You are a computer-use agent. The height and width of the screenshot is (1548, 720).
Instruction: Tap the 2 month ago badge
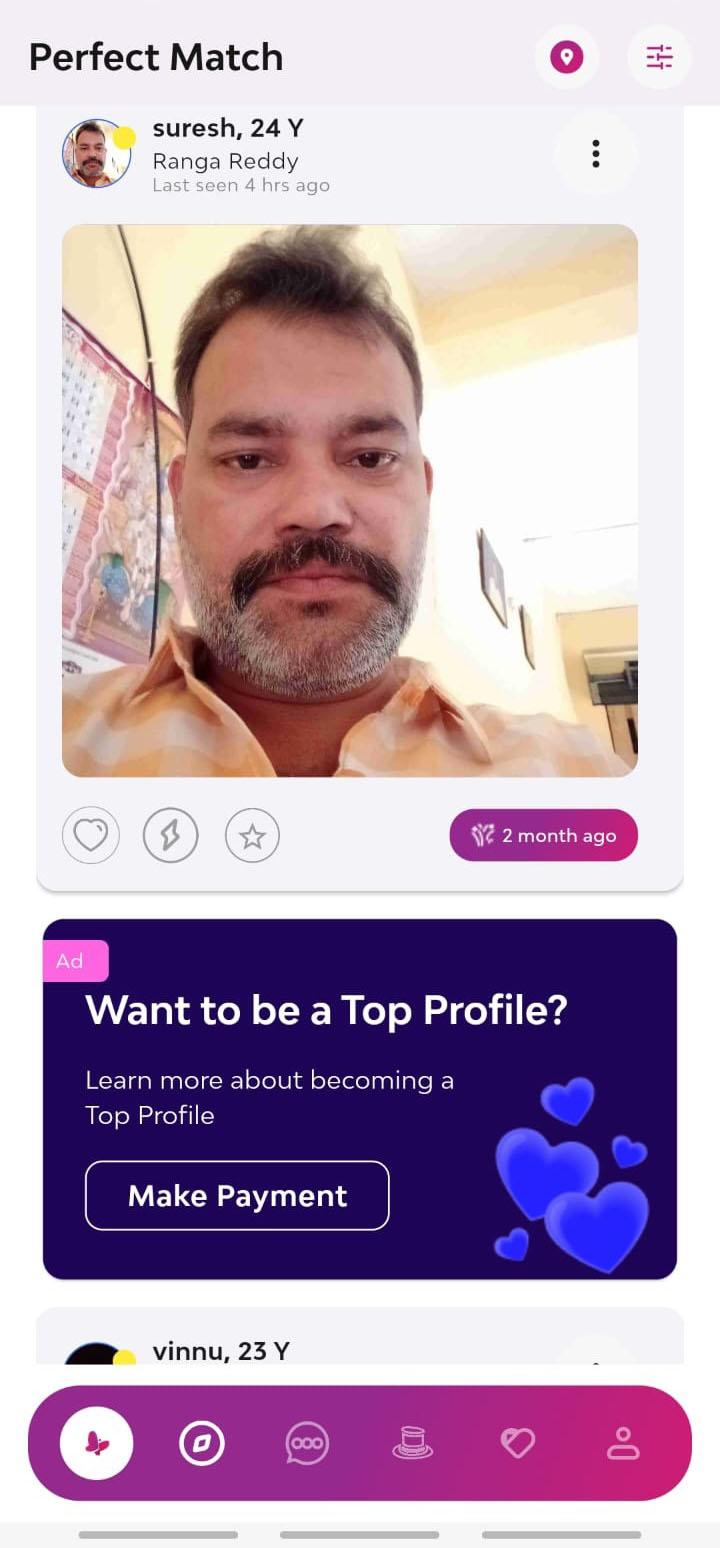(543, 835)
